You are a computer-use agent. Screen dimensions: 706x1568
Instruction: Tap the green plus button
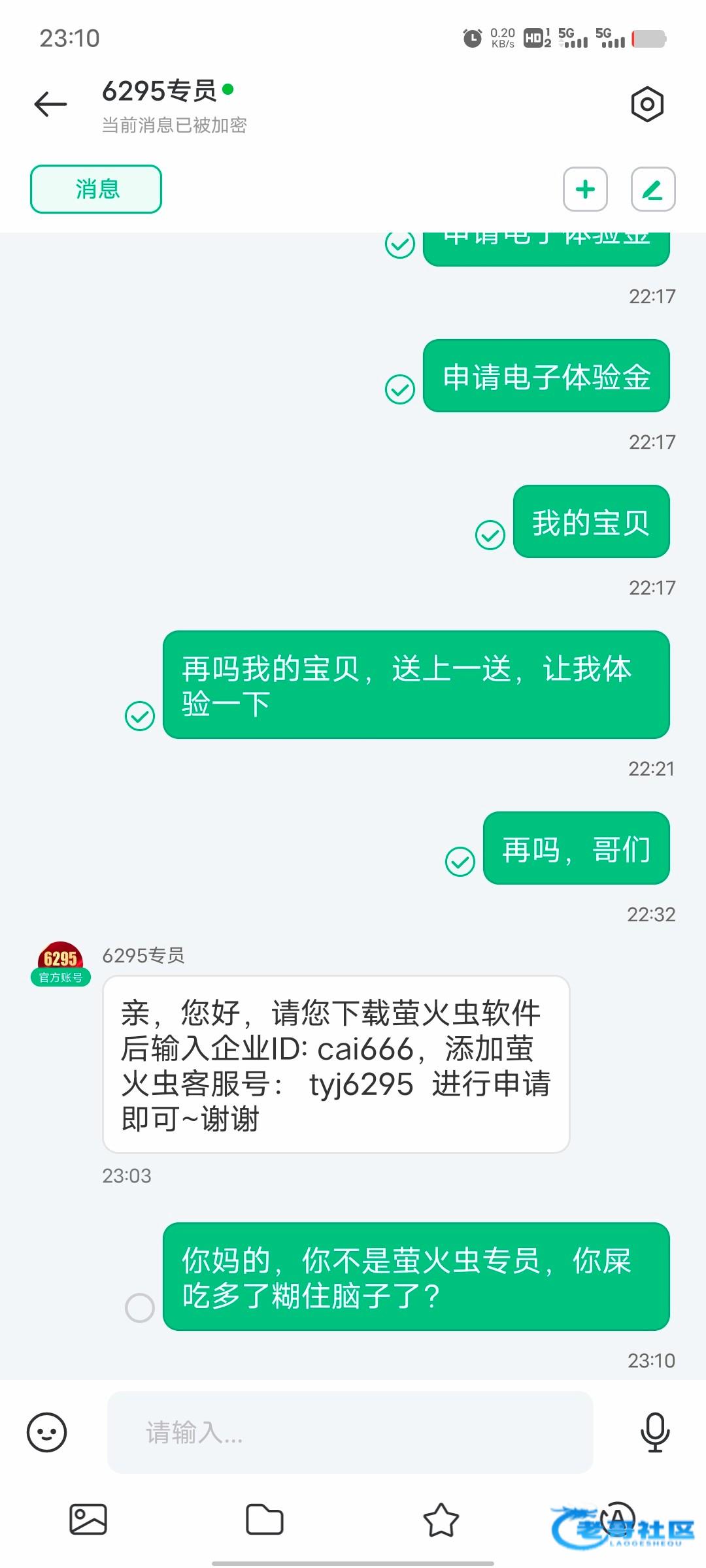point(585,189)
